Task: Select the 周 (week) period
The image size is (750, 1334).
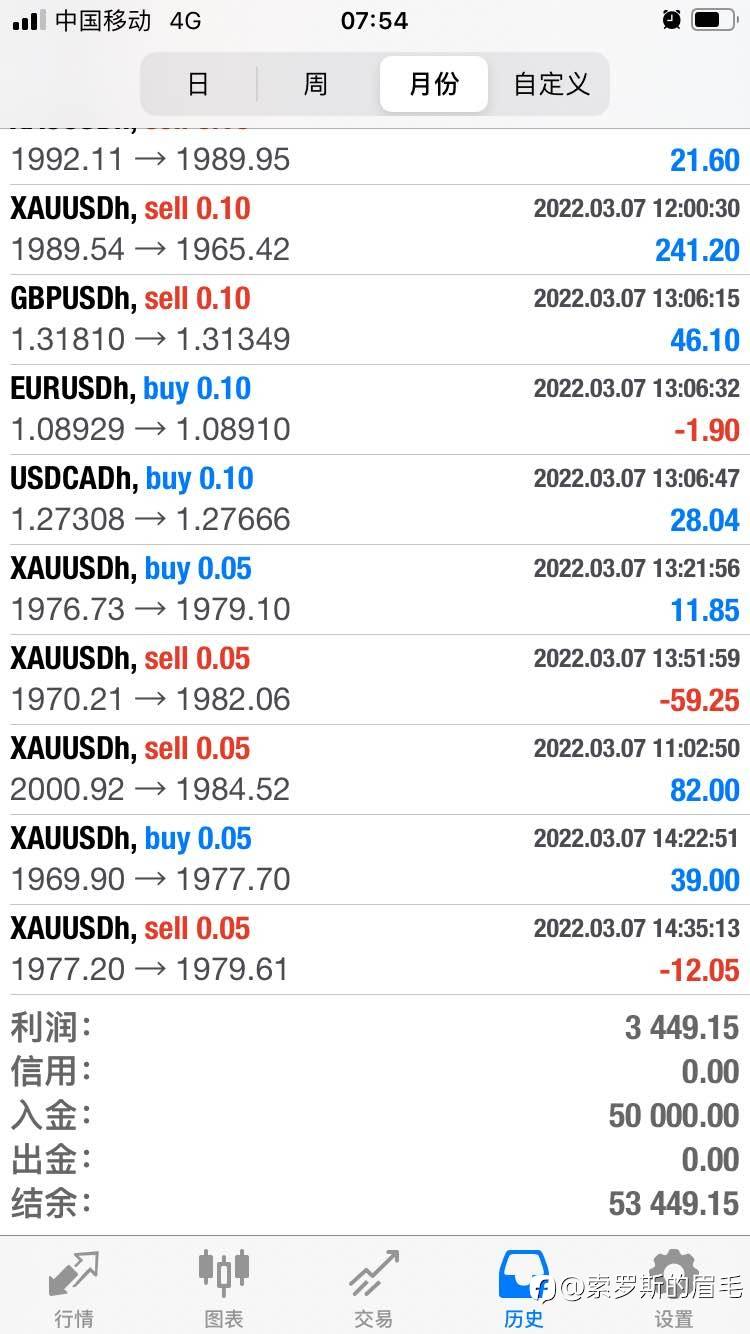Action: 316,84
